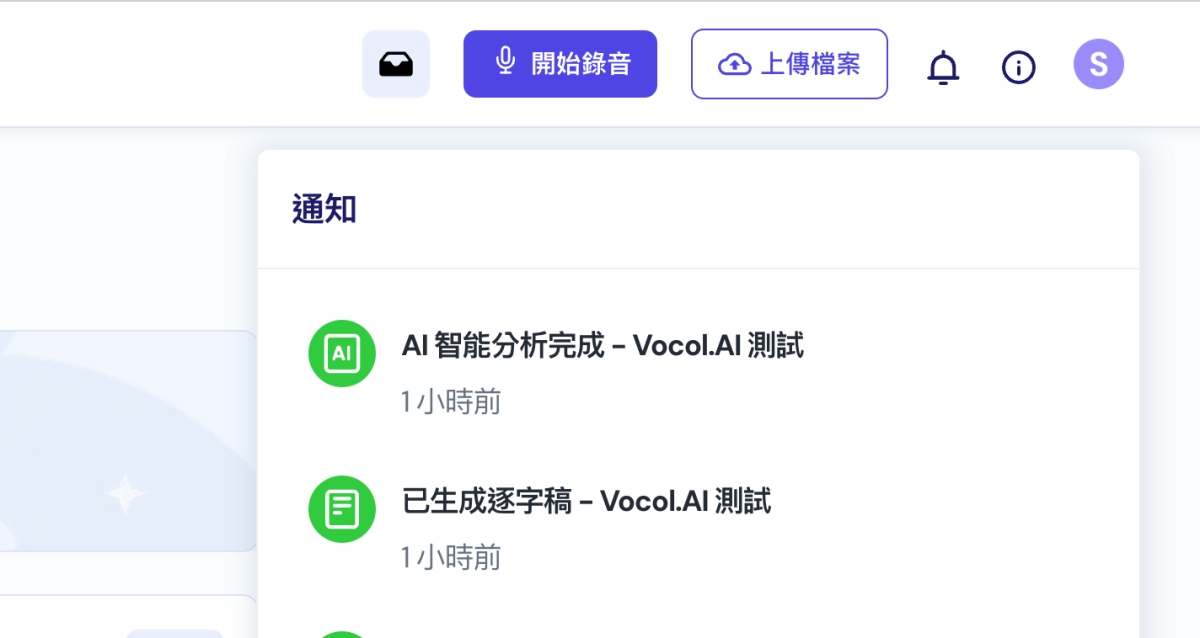
Task: Open the notifications bell
Action: pyautogui.click(x=943, y=67)
